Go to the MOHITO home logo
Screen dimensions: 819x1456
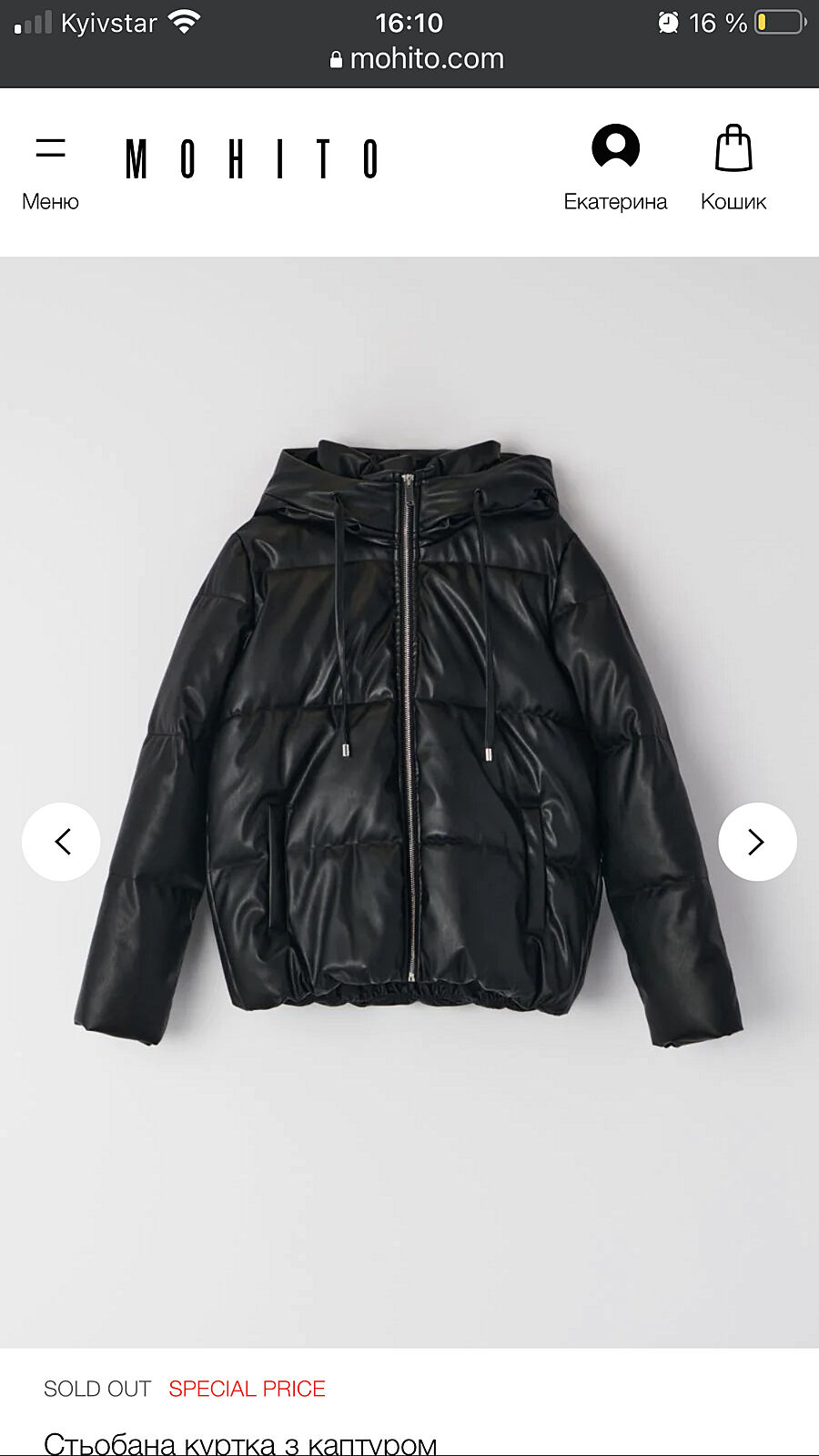251,159
